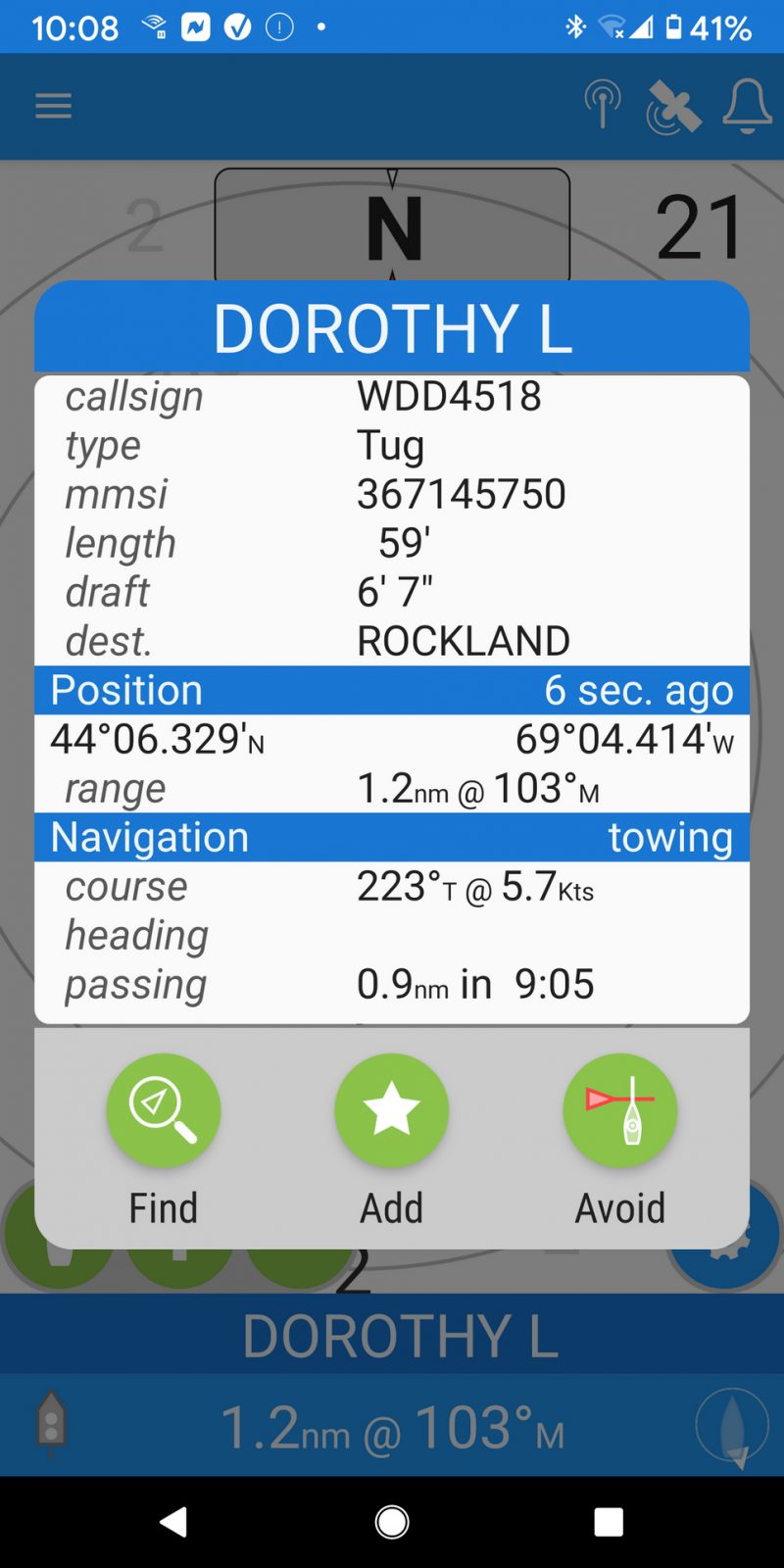This screenshot has height=1568, width=784.
Task: Tap the Add favorite star icon
Action: pyautogui.click(x=391, y=1109)
